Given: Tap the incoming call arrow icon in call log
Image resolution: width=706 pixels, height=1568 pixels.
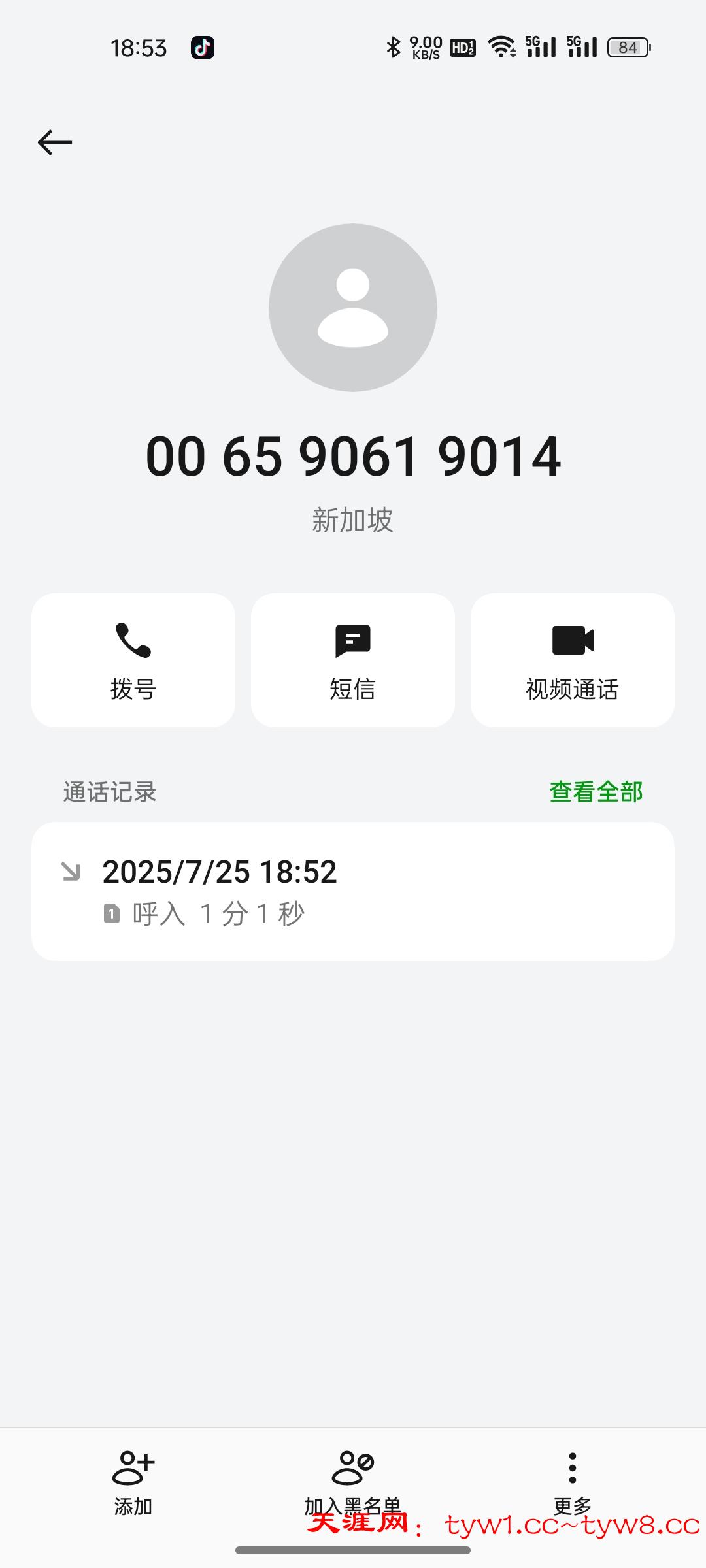Looking at the screenshot, I should tap(72, 872).
